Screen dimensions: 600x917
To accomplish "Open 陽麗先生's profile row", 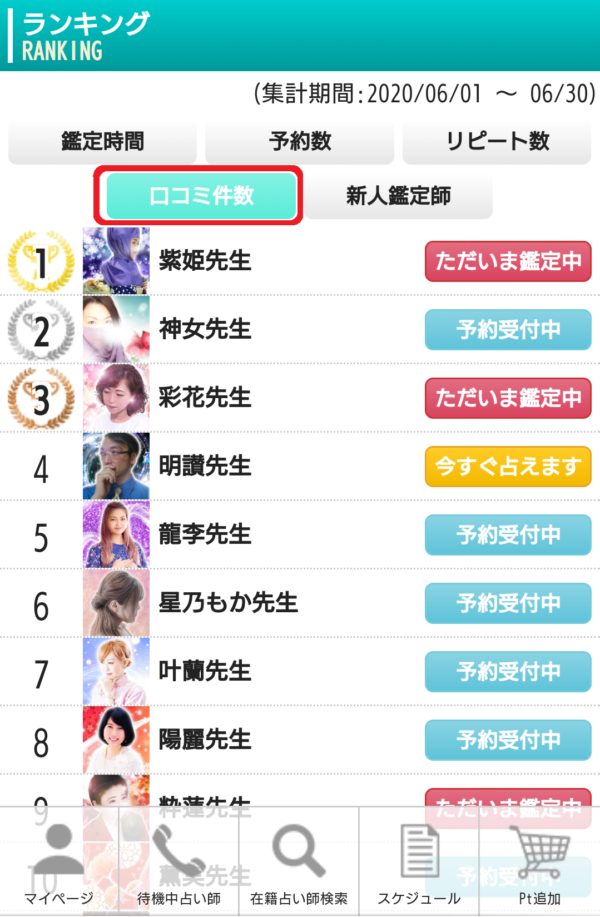I will pos(205,740).
